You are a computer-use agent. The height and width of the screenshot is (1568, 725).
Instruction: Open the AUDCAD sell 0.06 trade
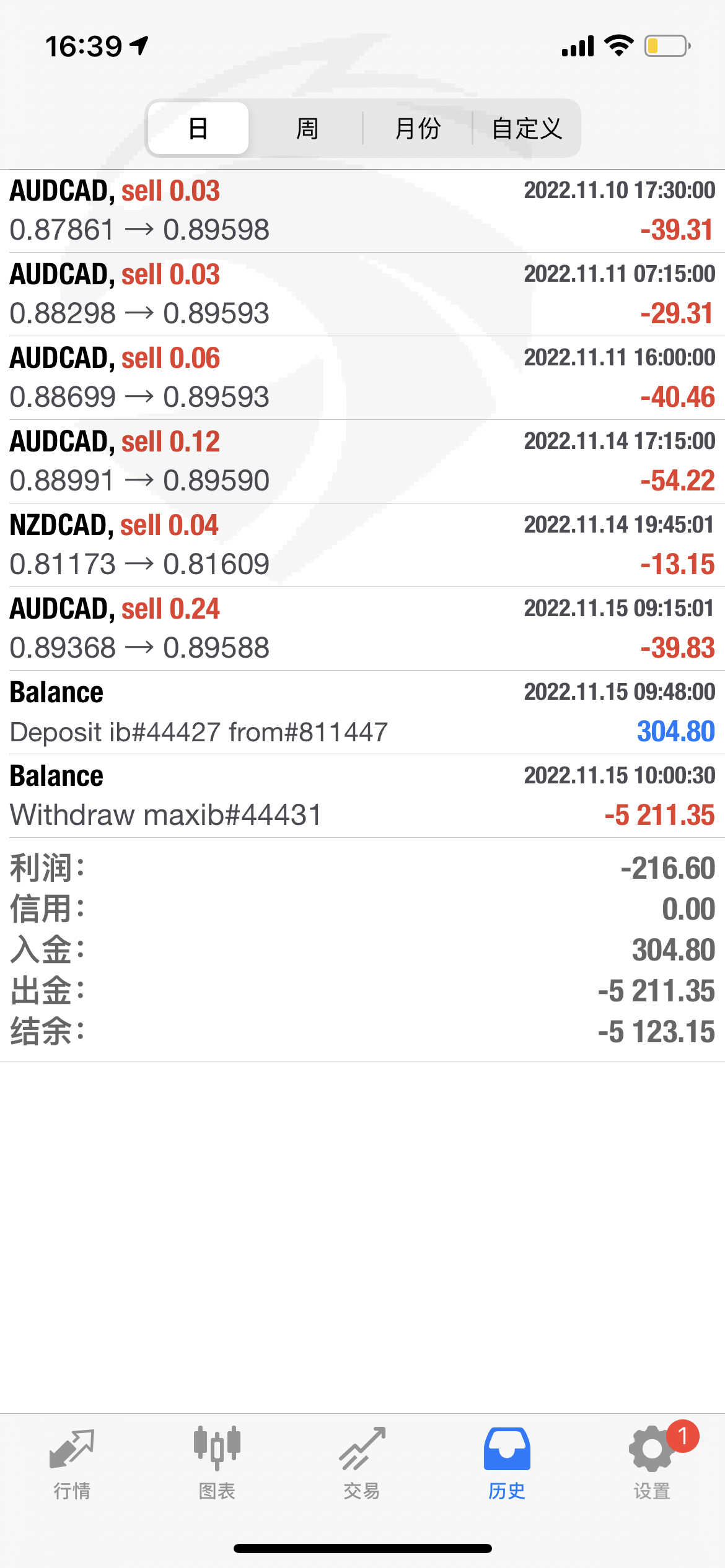coord(362,378)
